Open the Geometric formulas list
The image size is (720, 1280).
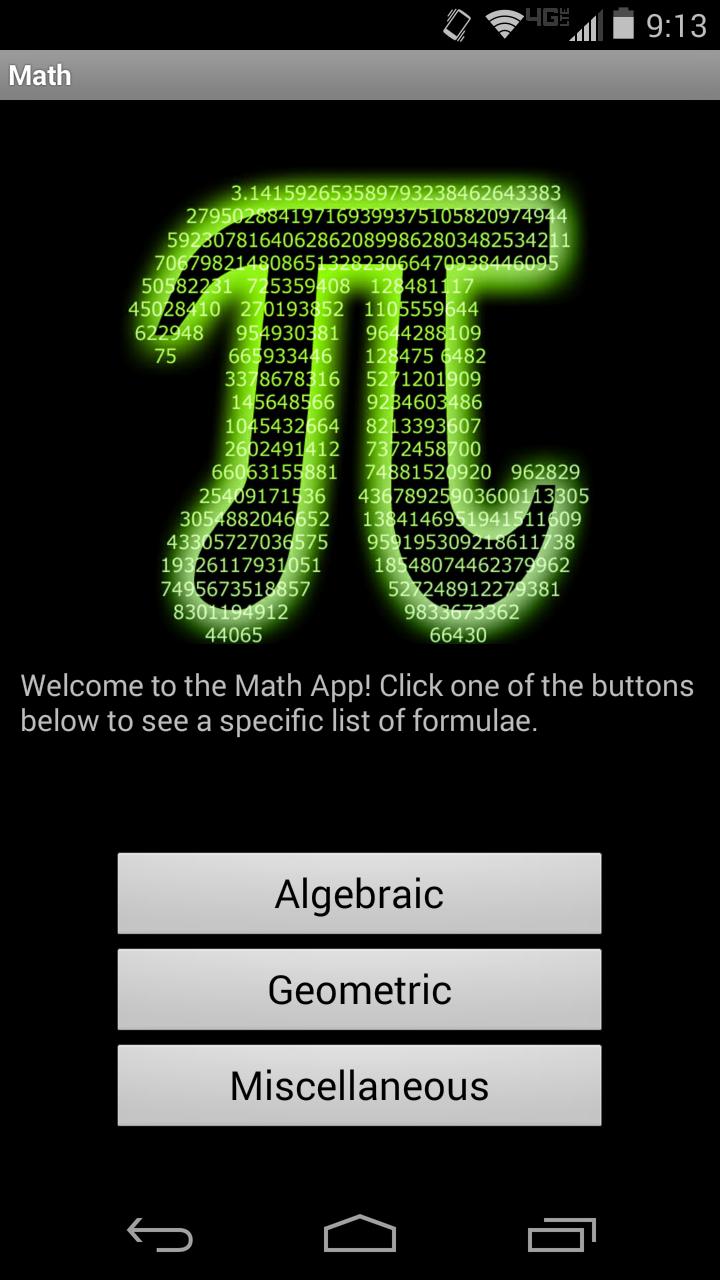(x=359, y=989)
